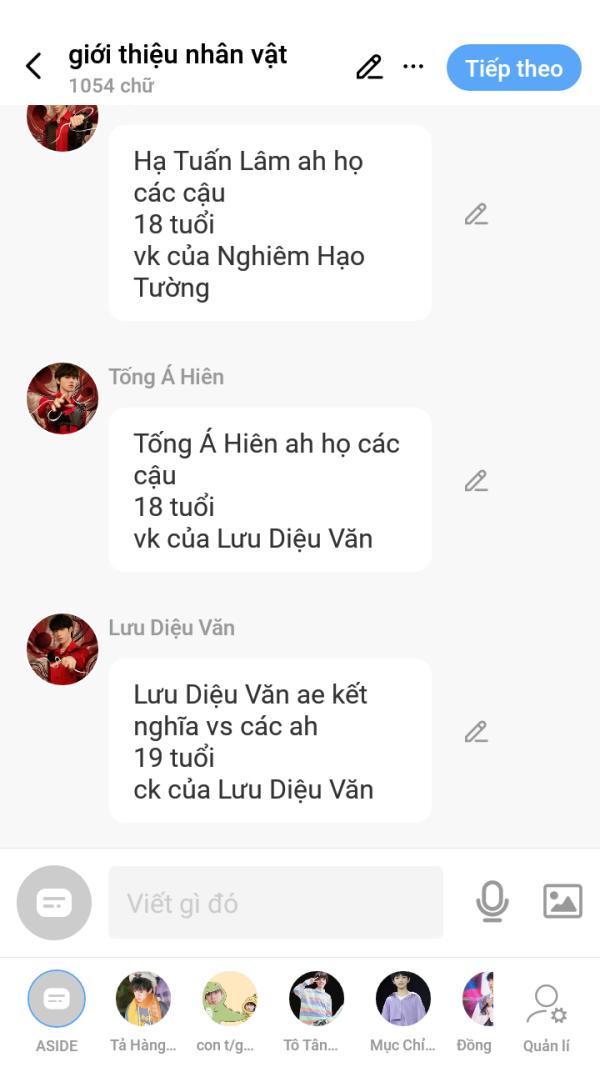Open Tống Á Hiên's avatar
Screen dimensions: 600x1067
(63, 398)
